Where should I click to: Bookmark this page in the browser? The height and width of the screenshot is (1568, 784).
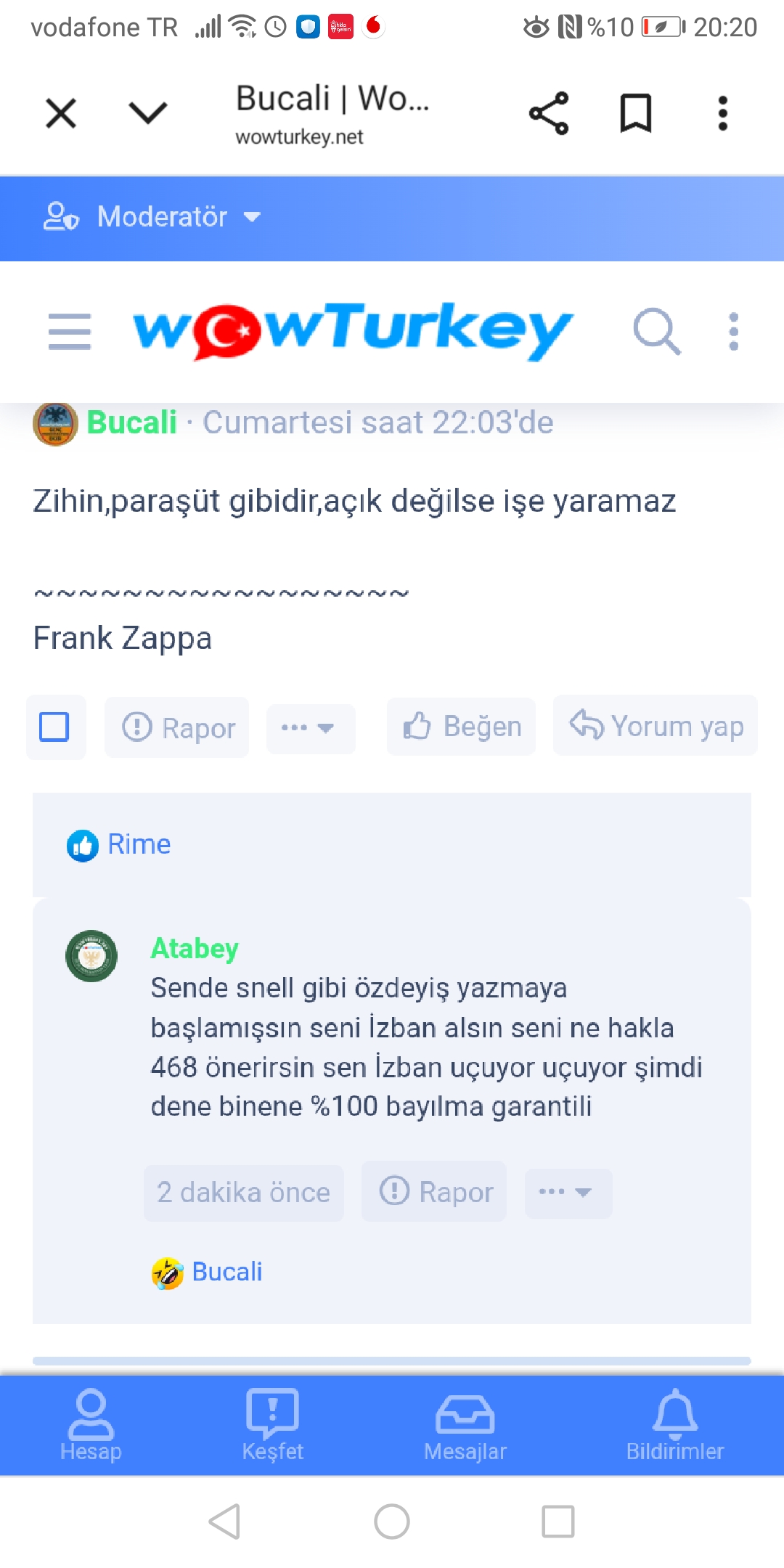(635, 113)
